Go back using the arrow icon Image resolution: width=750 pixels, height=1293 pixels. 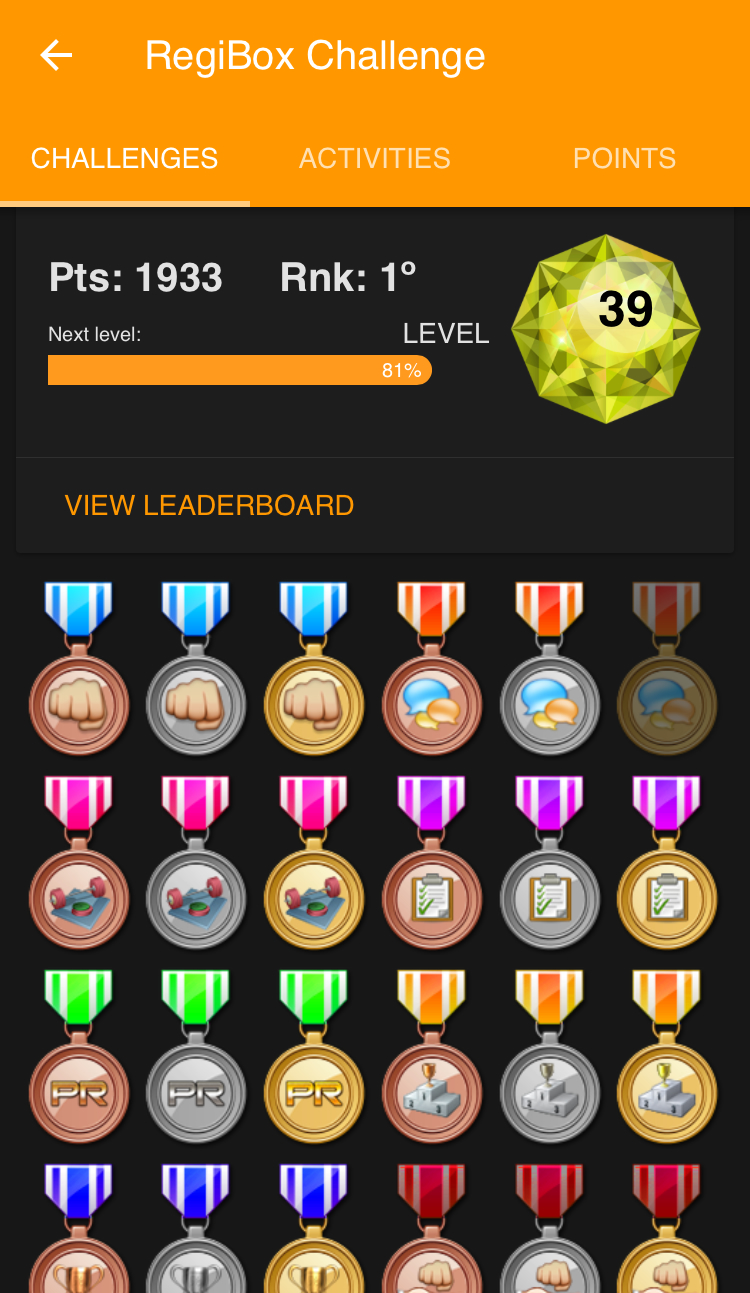56,56
